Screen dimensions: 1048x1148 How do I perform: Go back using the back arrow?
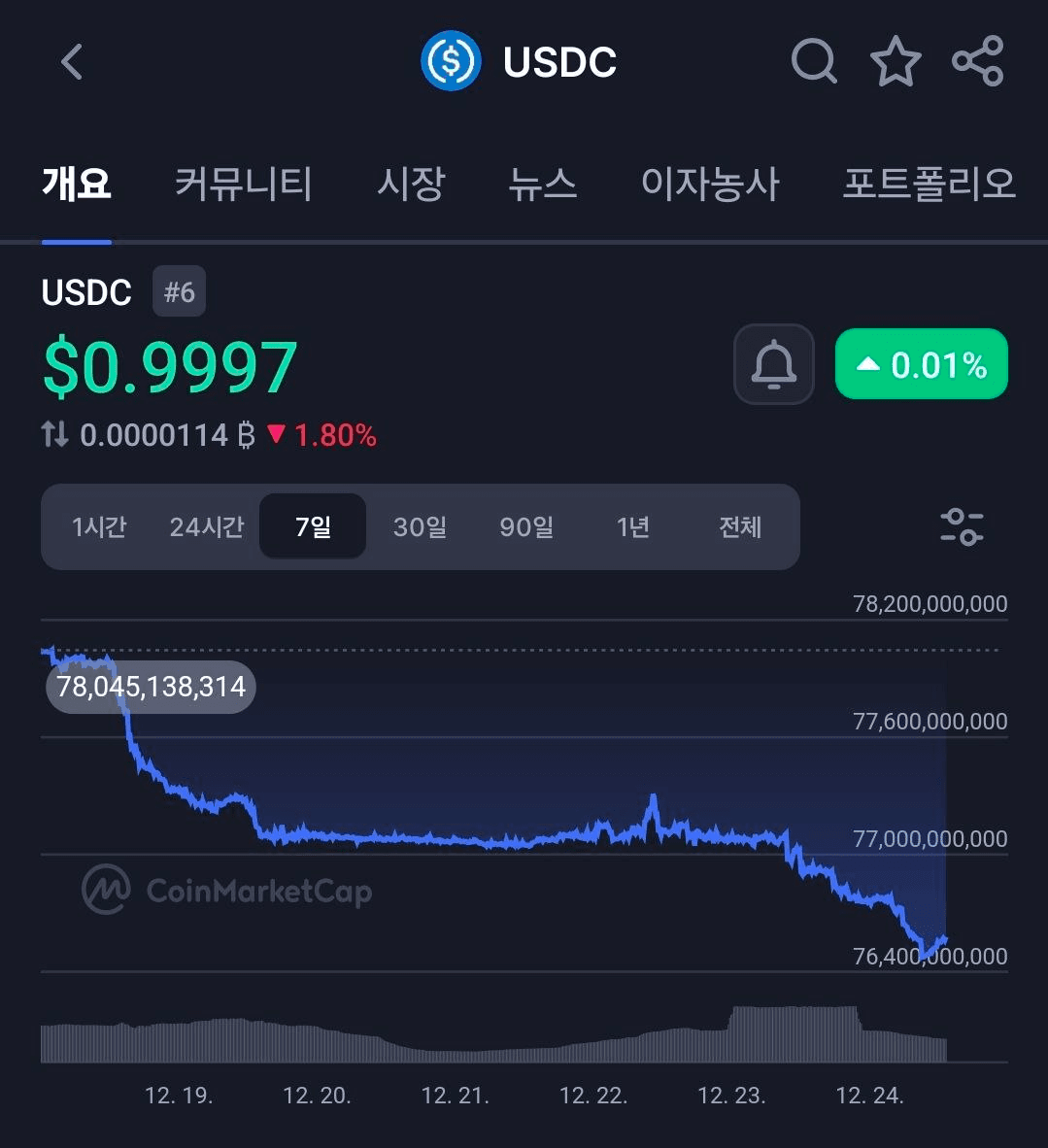(71, 62)
